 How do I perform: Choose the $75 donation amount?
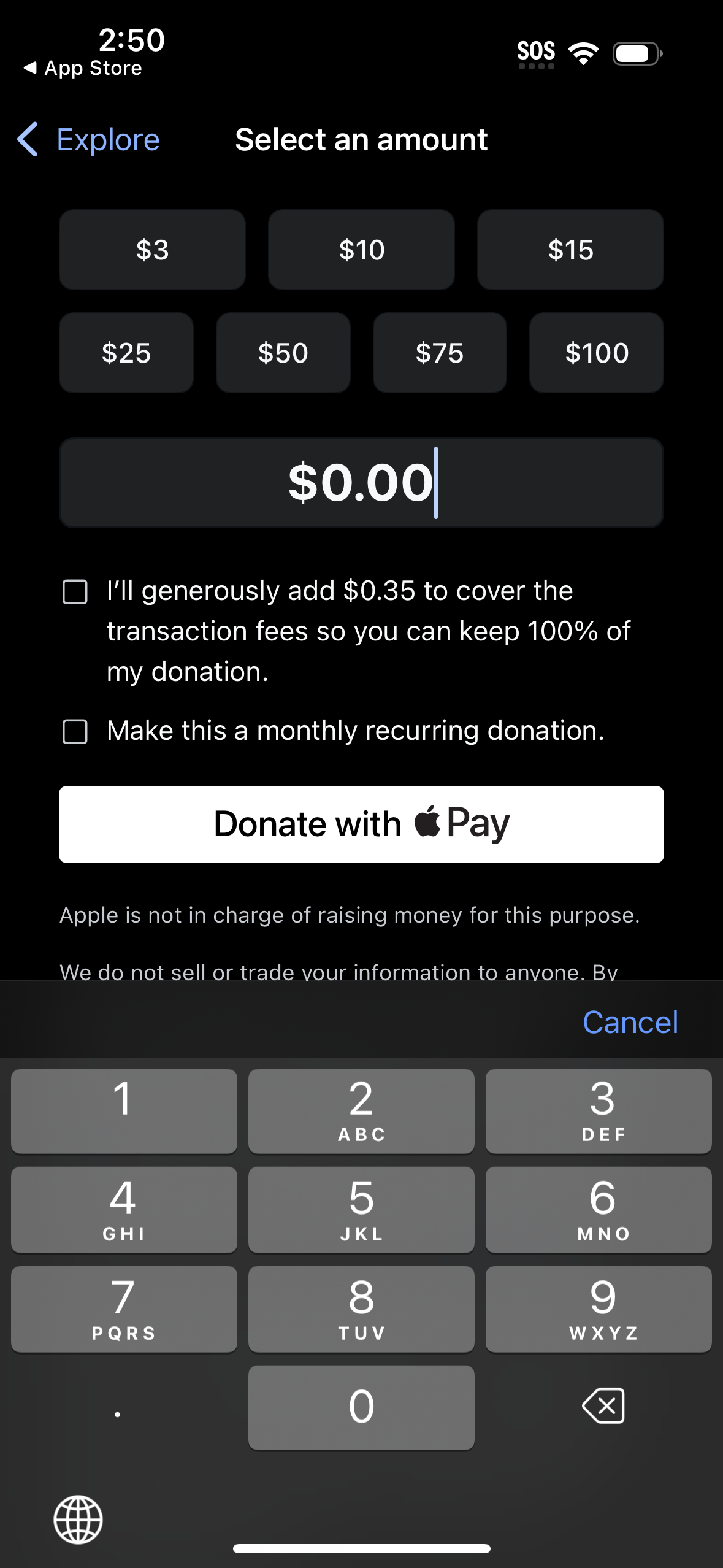pos(440,353)
